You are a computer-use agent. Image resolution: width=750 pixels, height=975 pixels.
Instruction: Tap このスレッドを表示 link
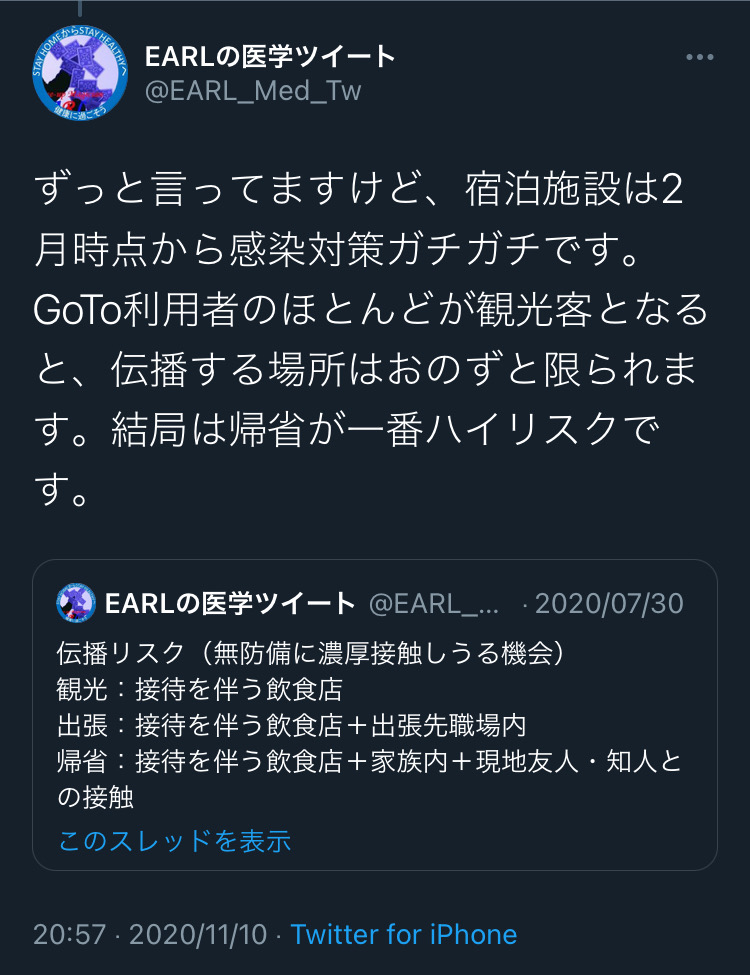pyautogui.click(x=174, y=840)
